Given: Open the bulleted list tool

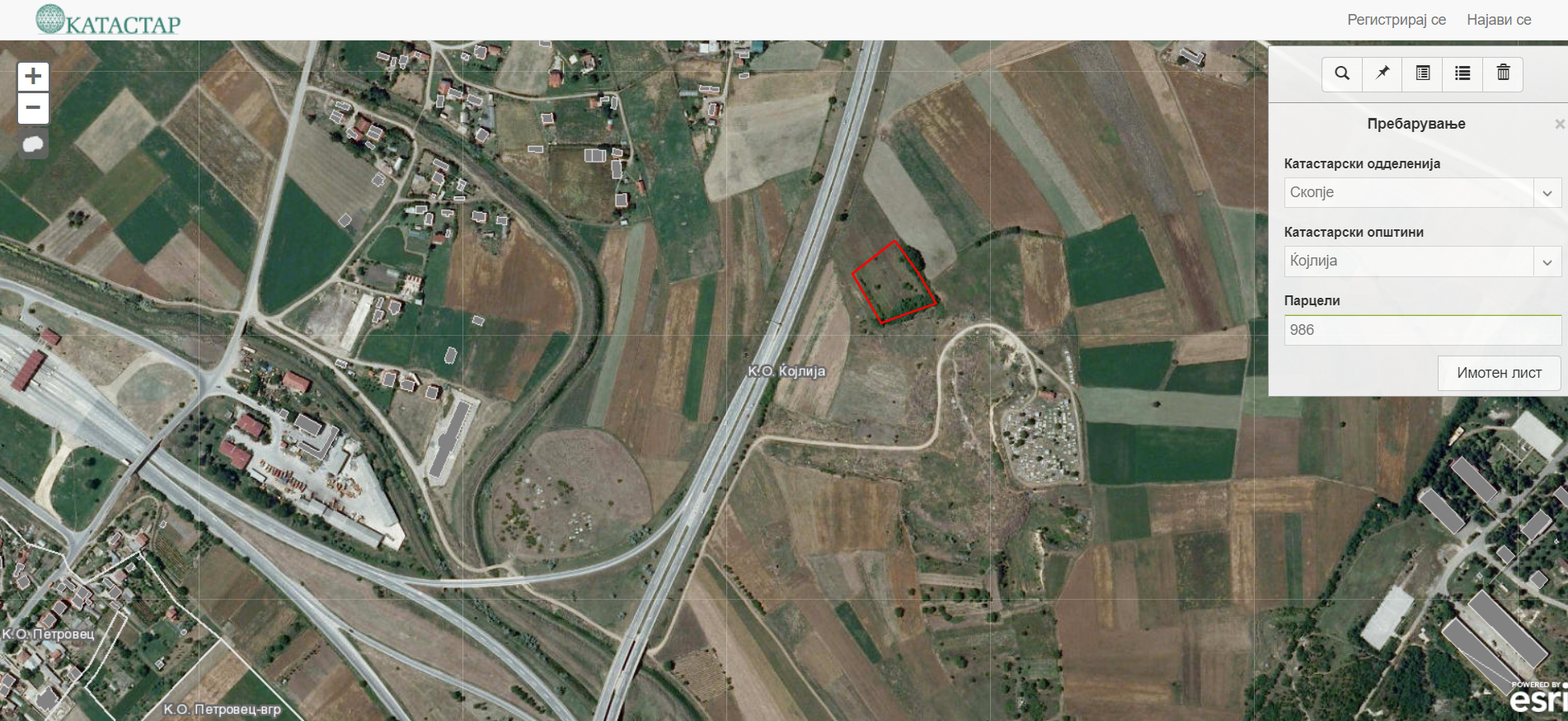Looking at the screenshot, I should pos(1462,73).
